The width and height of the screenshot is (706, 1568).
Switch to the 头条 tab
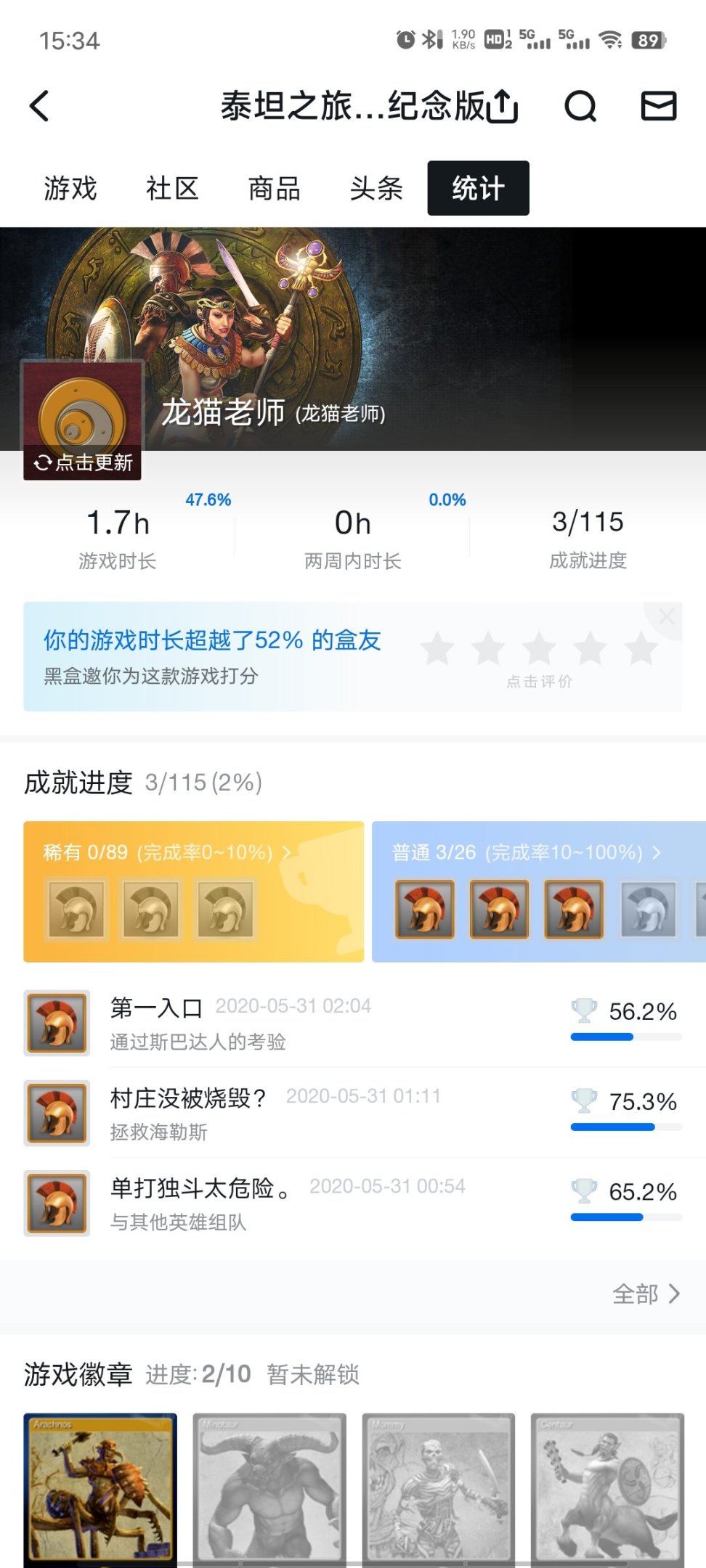coord(376,189)
